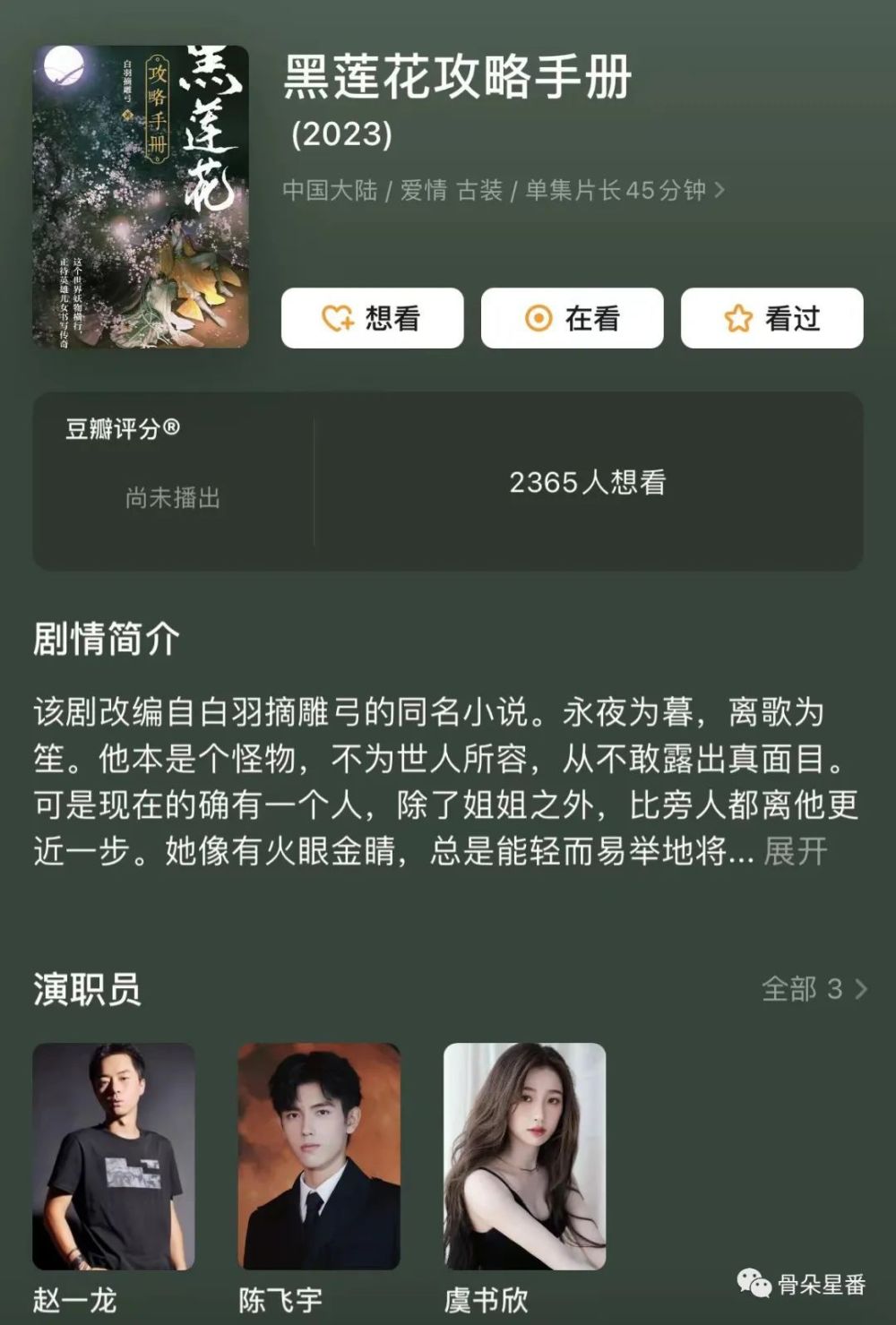Expand the full plot summary via 展开
Image resolution: width=896 pixels, height=1325 pixels.
[795, 851]
